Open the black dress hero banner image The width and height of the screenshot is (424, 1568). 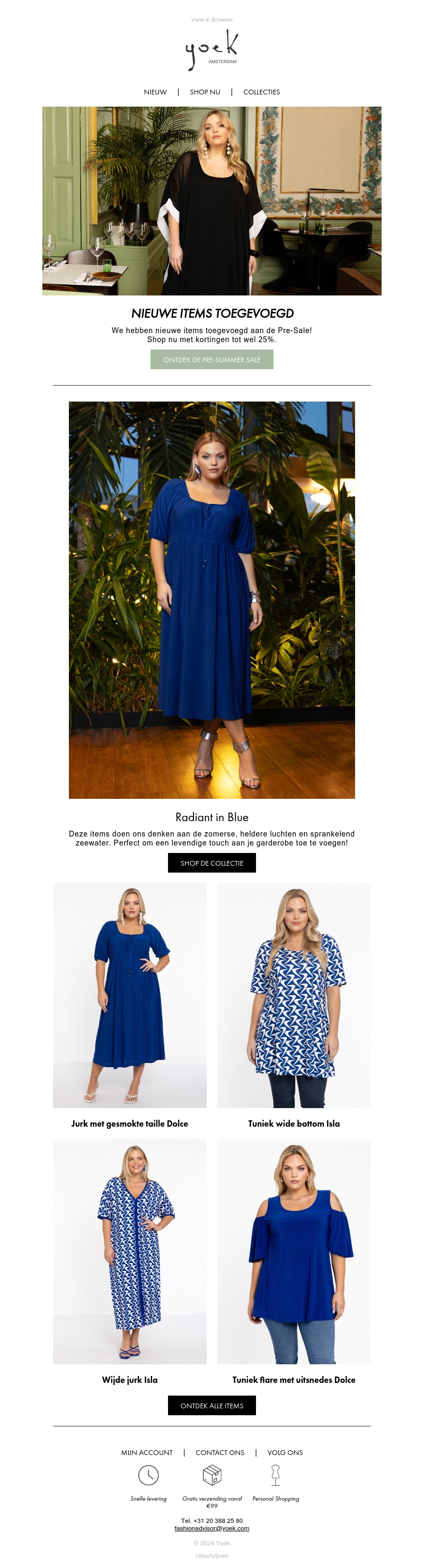pos(211,201)
